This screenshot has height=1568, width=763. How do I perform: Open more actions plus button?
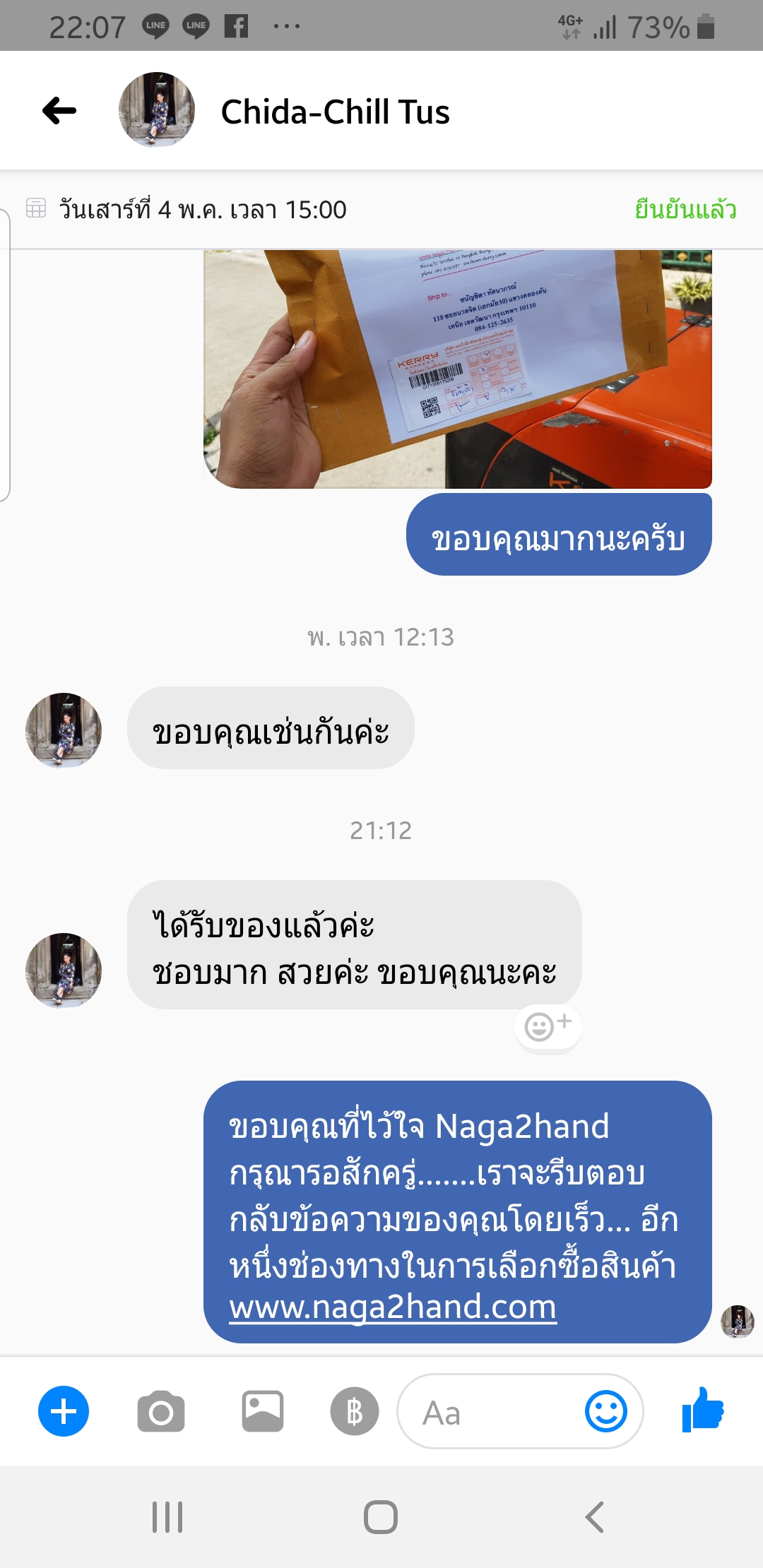point(64,1412)
